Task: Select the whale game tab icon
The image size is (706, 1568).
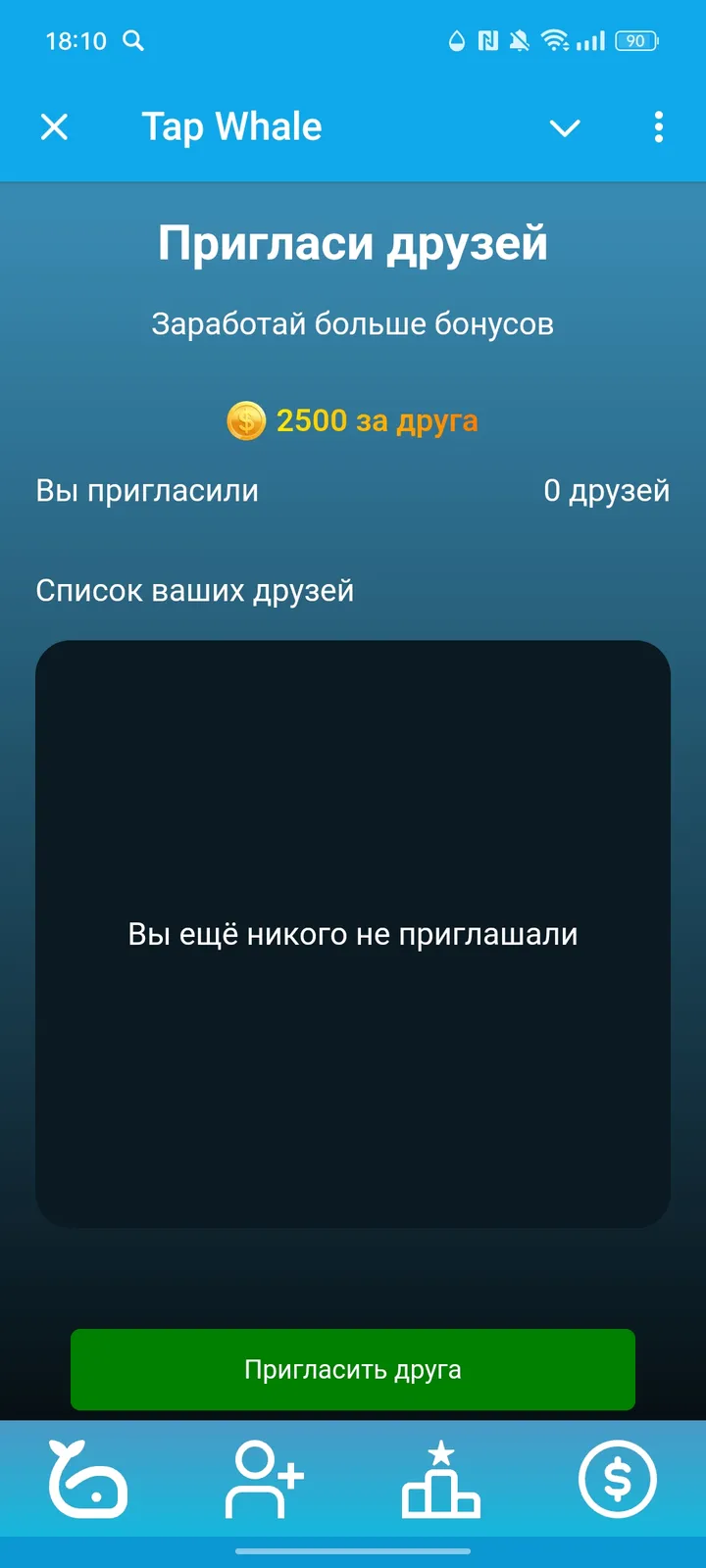Action: click(86, 1482)
